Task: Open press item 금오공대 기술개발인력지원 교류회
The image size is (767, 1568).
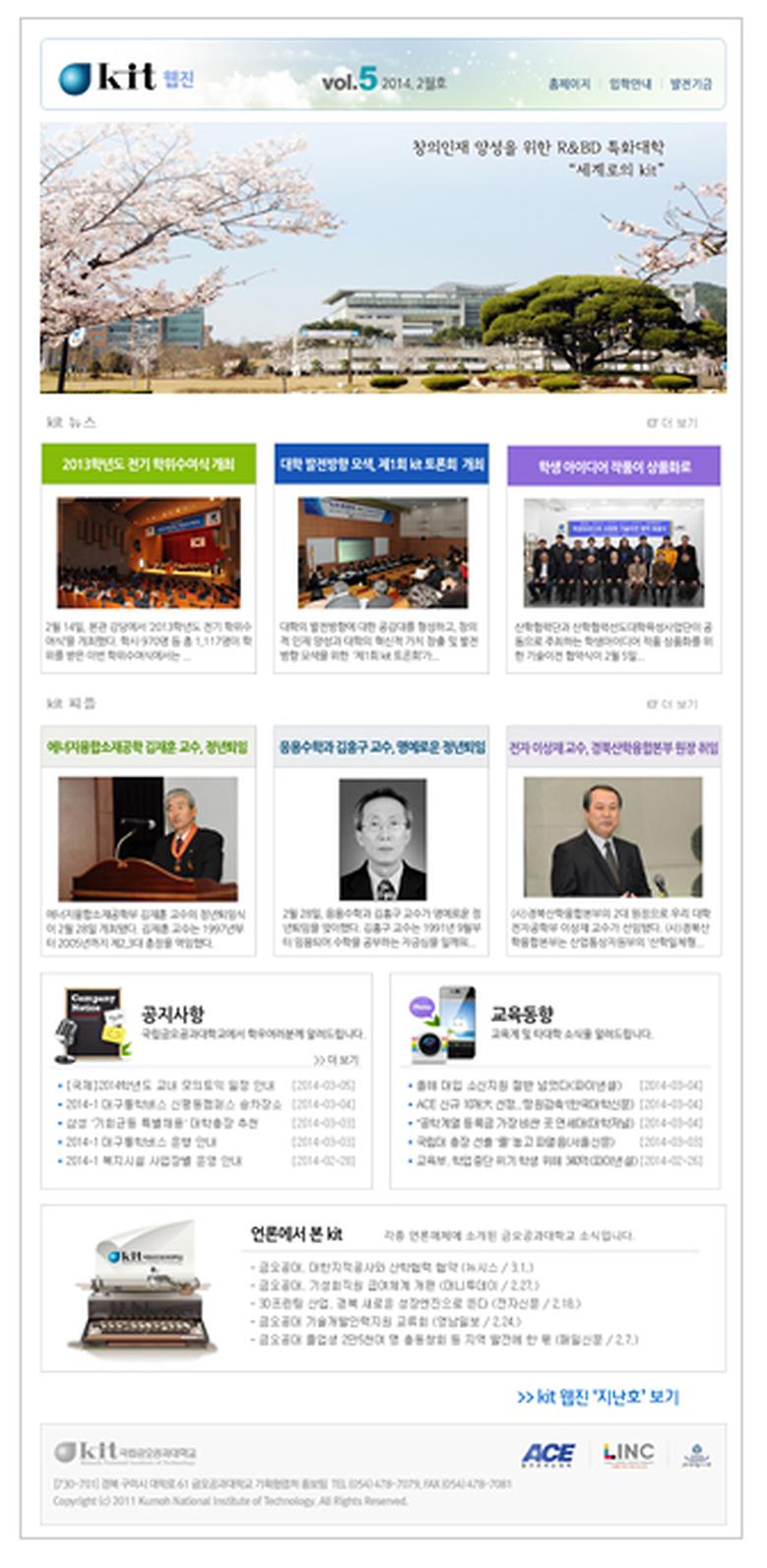Action: [390, 1321]
